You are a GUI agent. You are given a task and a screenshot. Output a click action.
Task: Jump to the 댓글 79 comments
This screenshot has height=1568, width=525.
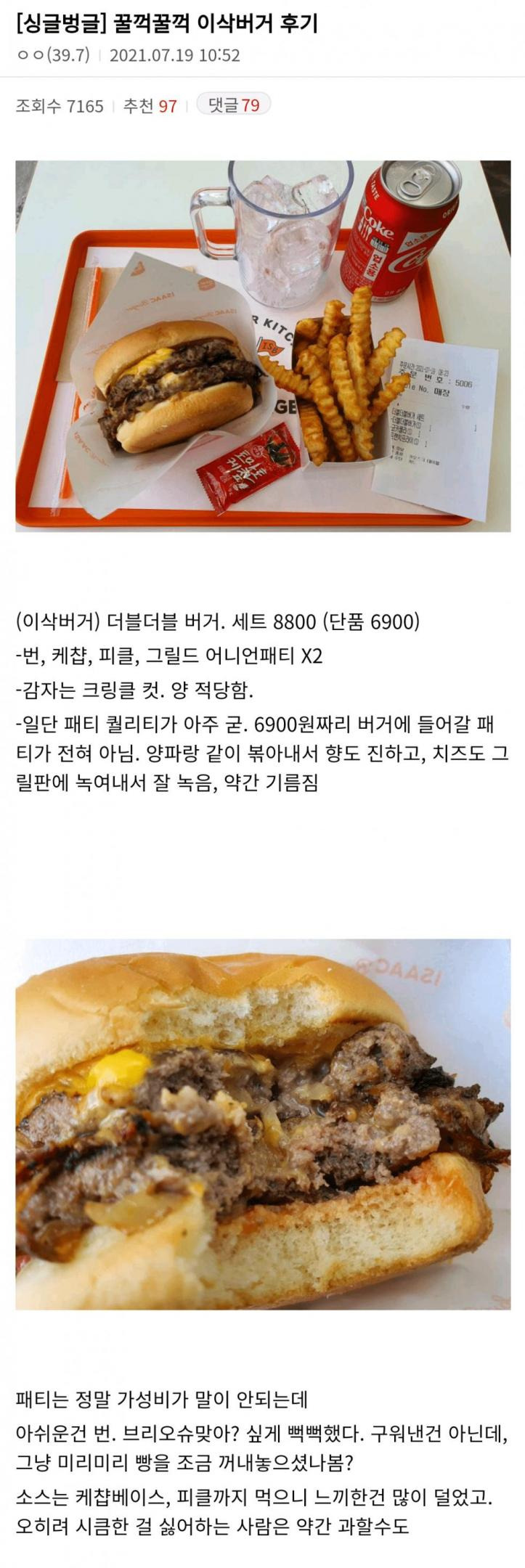click(x=233, y=106)
